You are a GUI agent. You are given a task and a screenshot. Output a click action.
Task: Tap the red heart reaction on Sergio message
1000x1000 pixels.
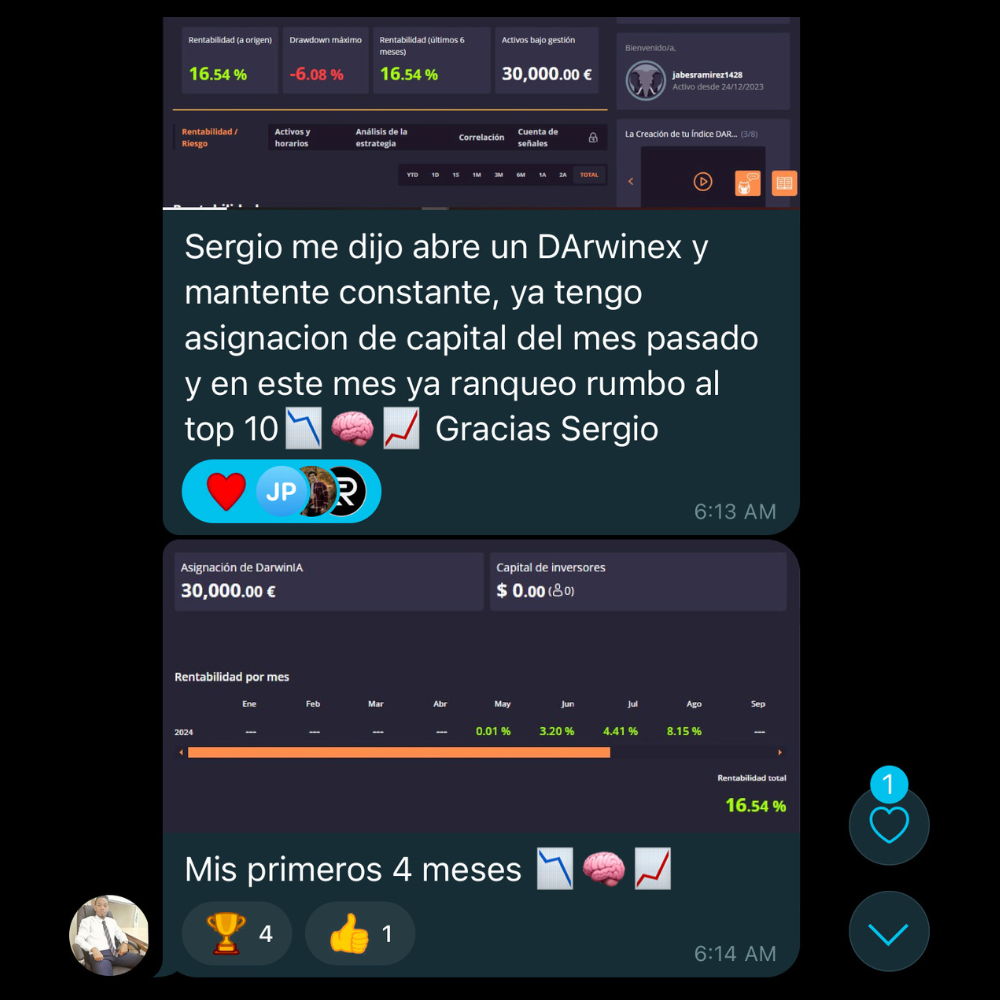click(227, 491)
